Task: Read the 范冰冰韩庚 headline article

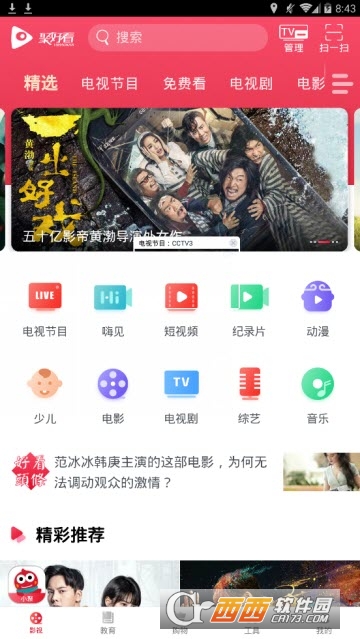Action: [160, 472]
